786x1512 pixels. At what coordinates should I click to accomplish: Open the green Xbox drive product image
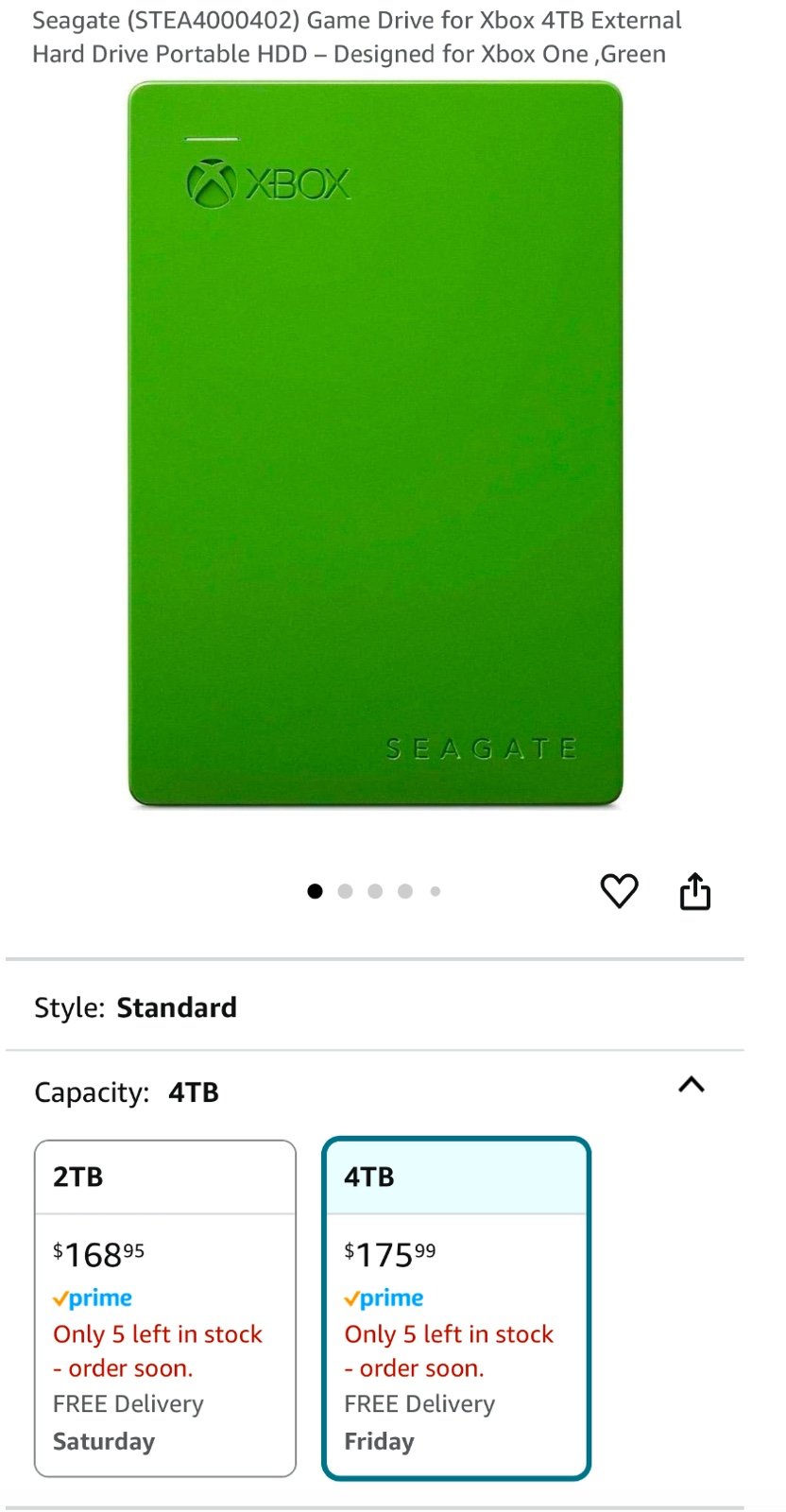coord(375,443)
